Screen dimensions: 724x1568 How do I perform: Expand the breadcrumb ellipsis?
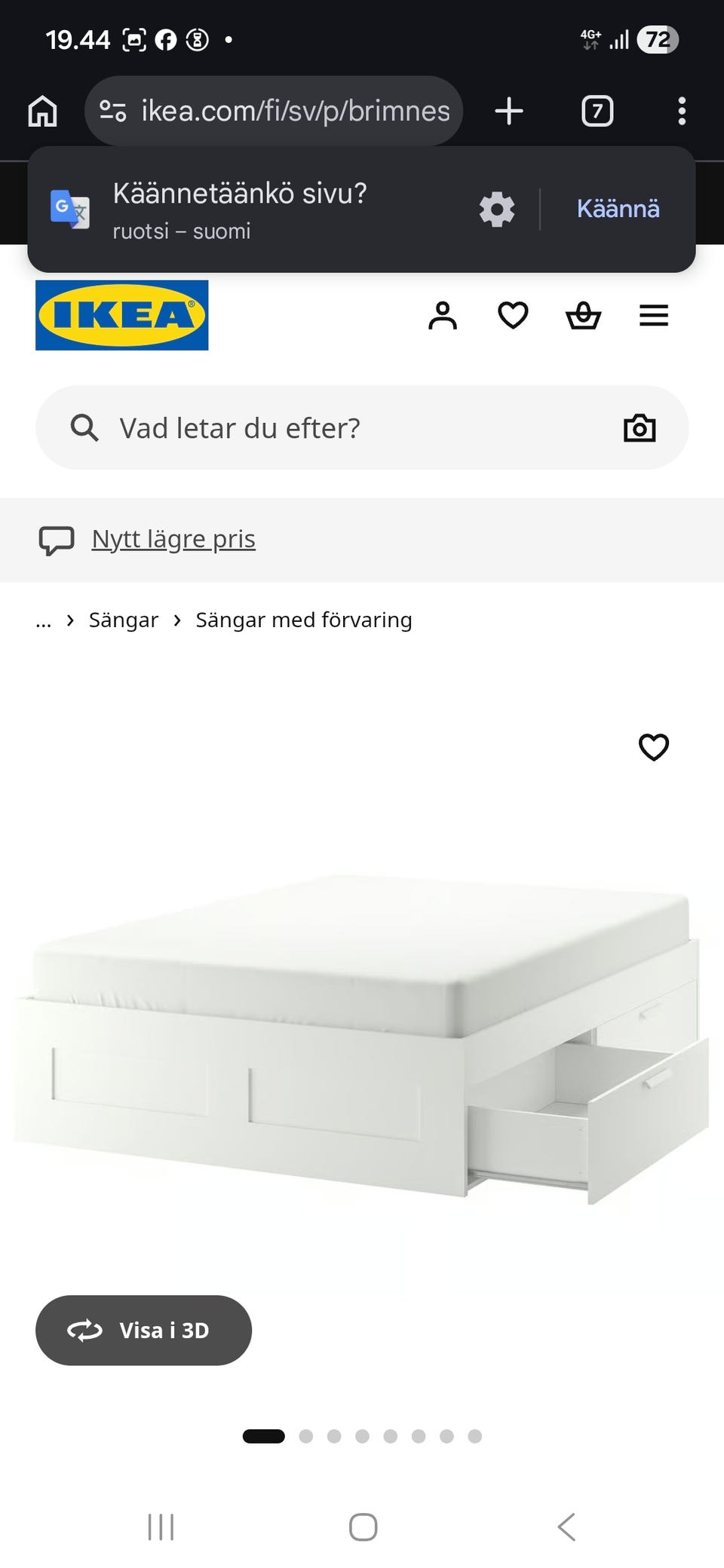[43, 620]
